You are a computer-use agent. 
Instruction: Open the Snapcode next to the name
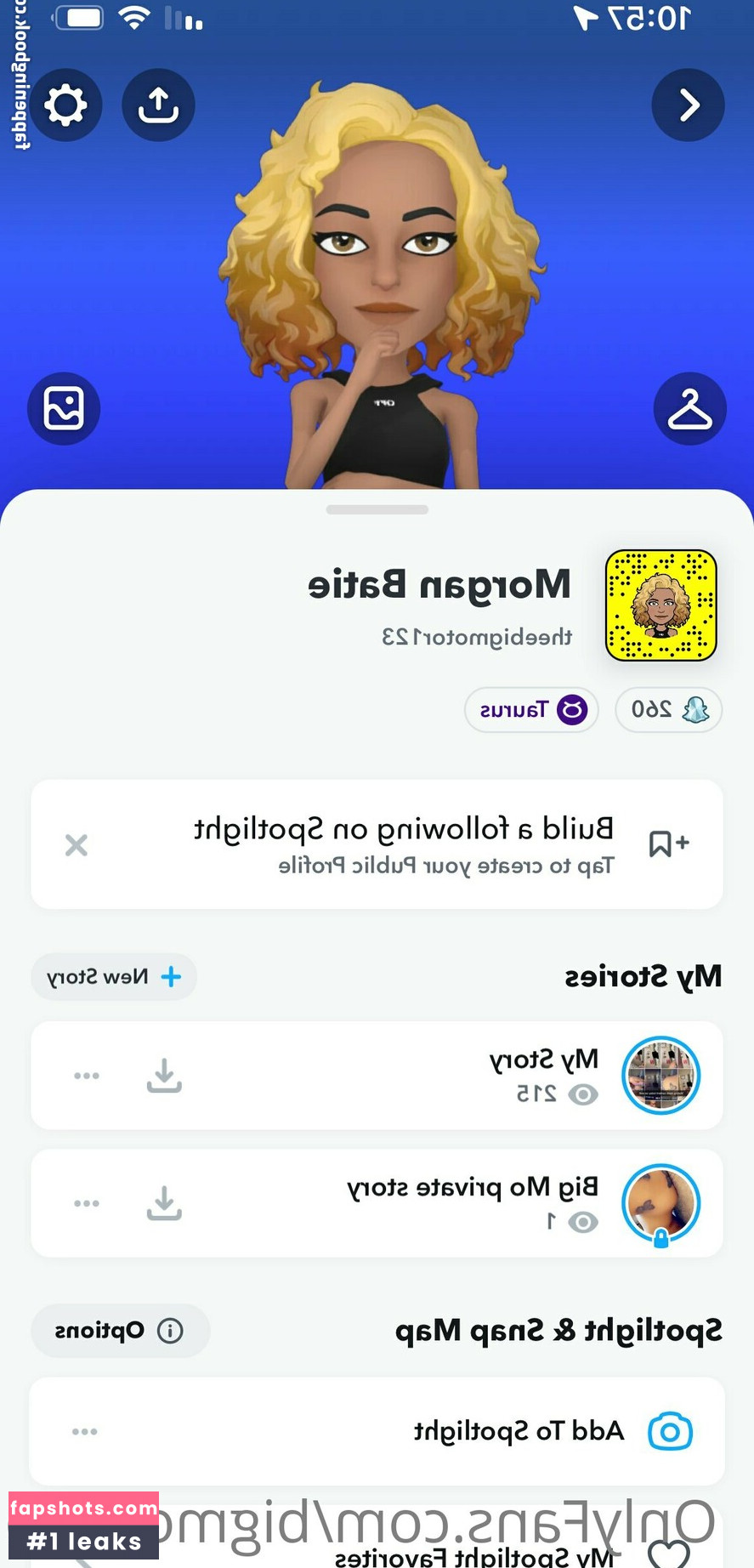click(x=660, y=605)
